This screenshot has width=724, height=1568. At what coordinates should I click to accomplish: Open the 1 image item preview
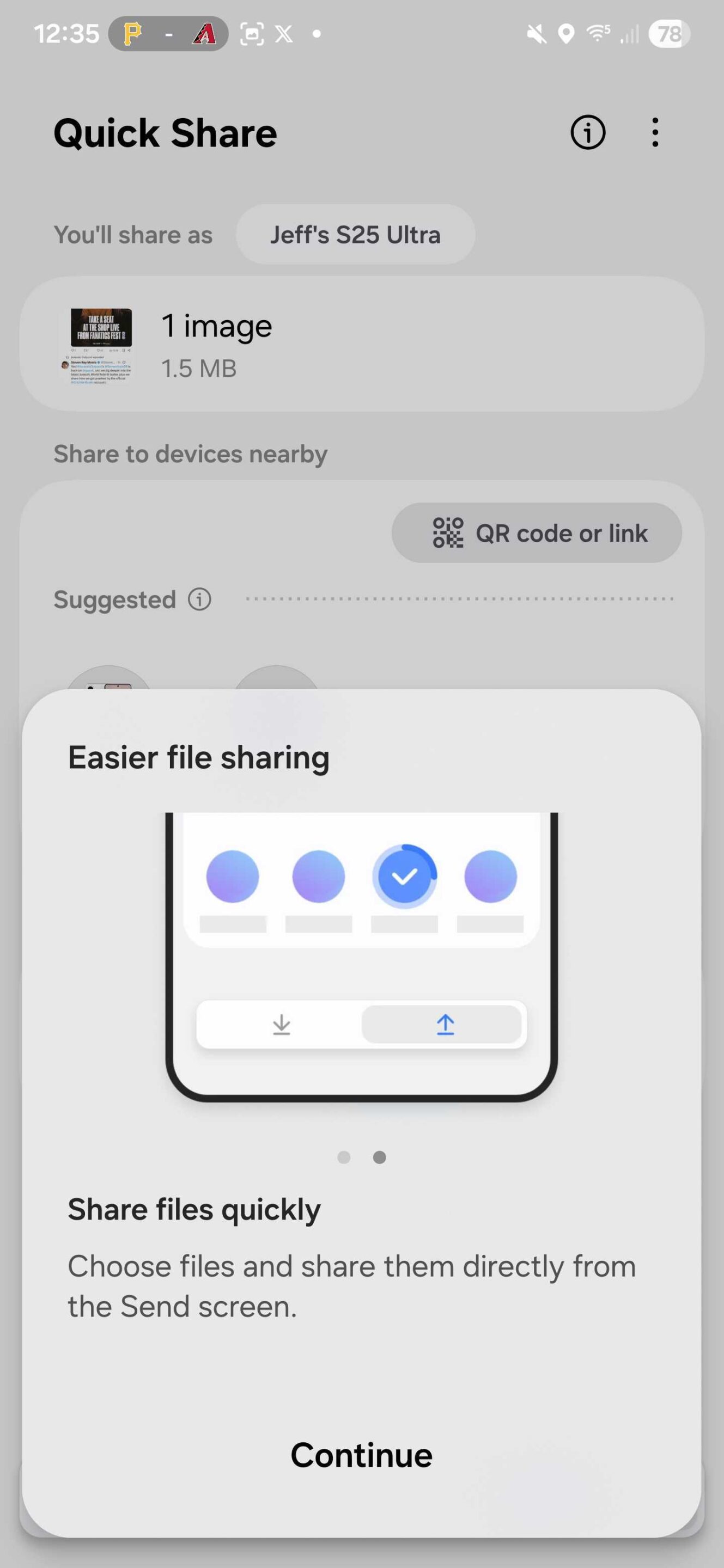pos(101,345)
